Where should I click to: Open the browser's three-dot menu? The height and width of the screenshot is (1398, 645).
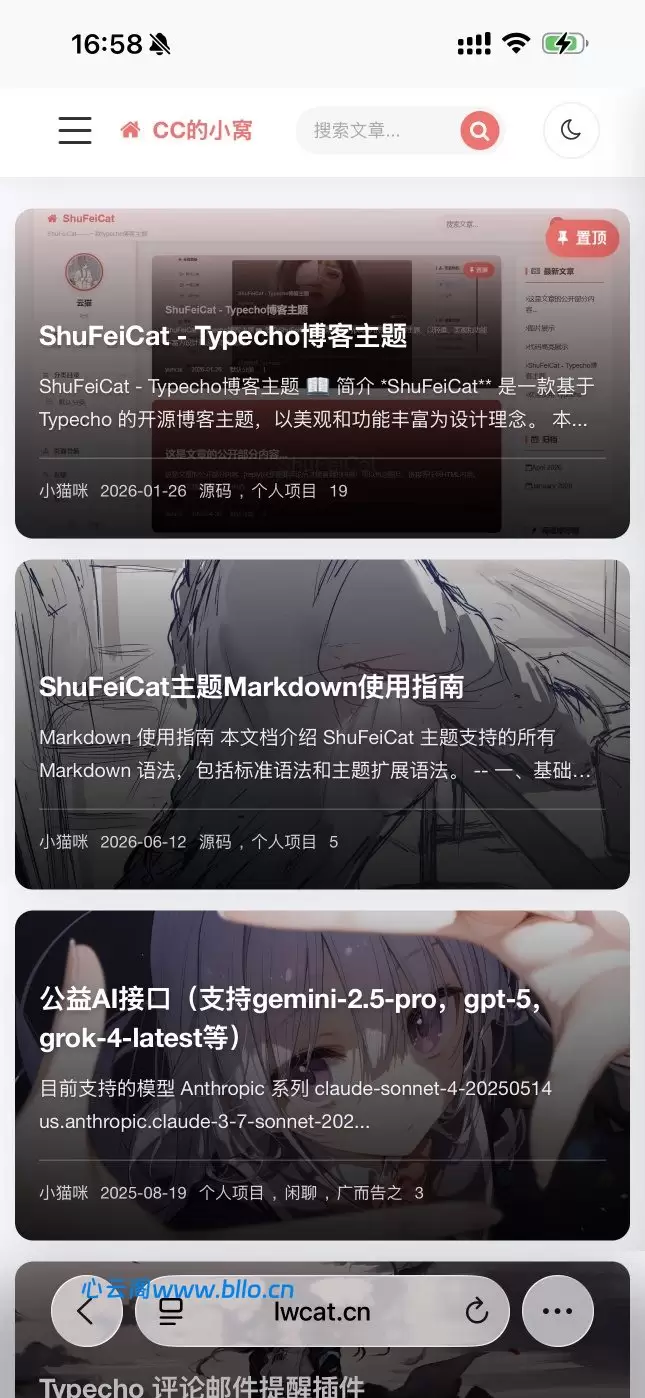[x=557, y=1311]
